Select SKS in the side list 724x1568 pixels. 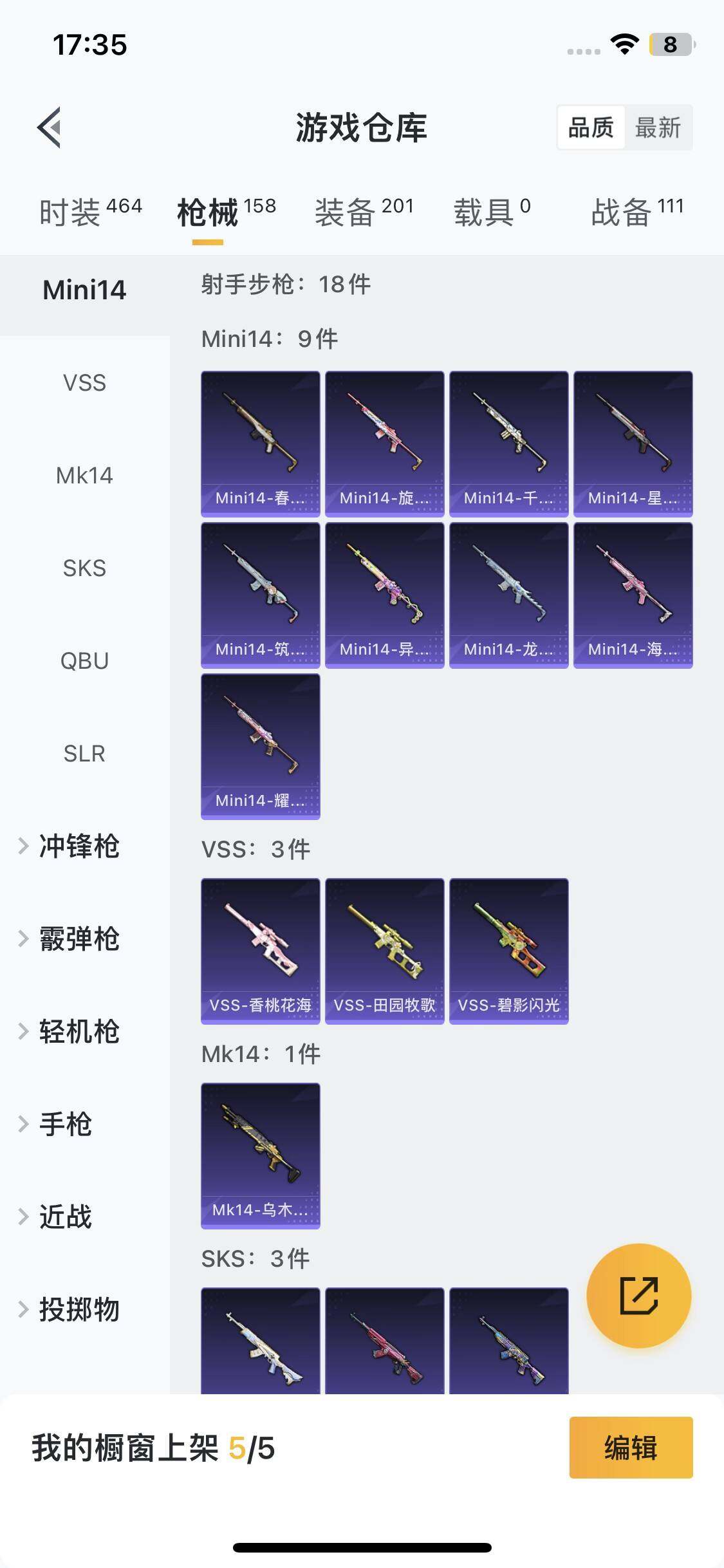[84, 568]
